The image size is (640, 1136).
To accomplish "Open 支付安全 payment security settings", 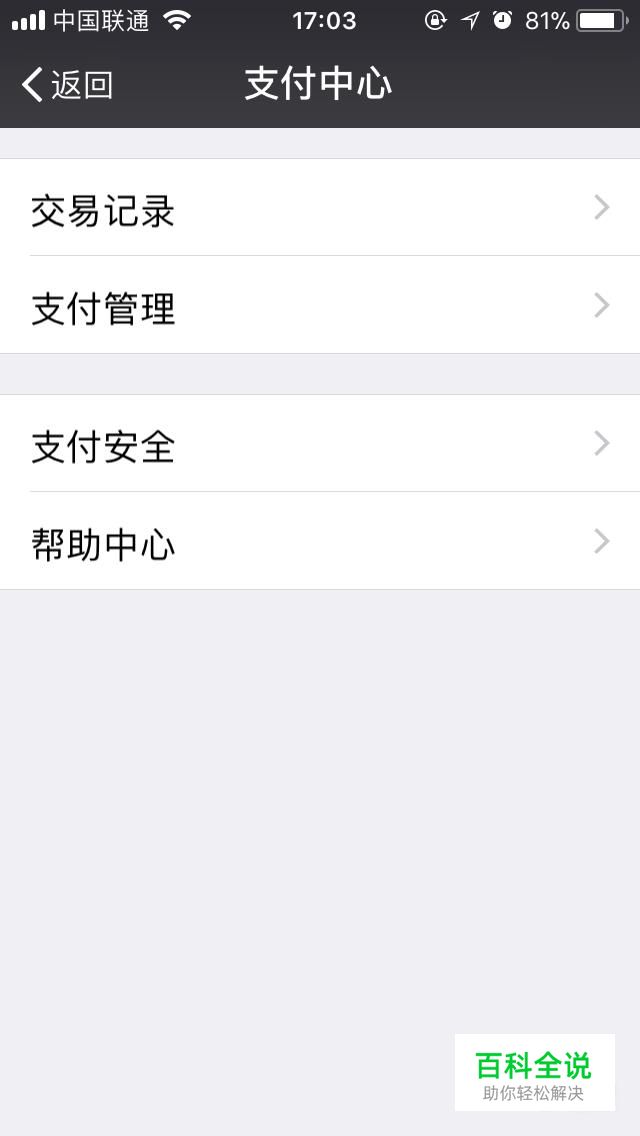I will pos(320,443).
